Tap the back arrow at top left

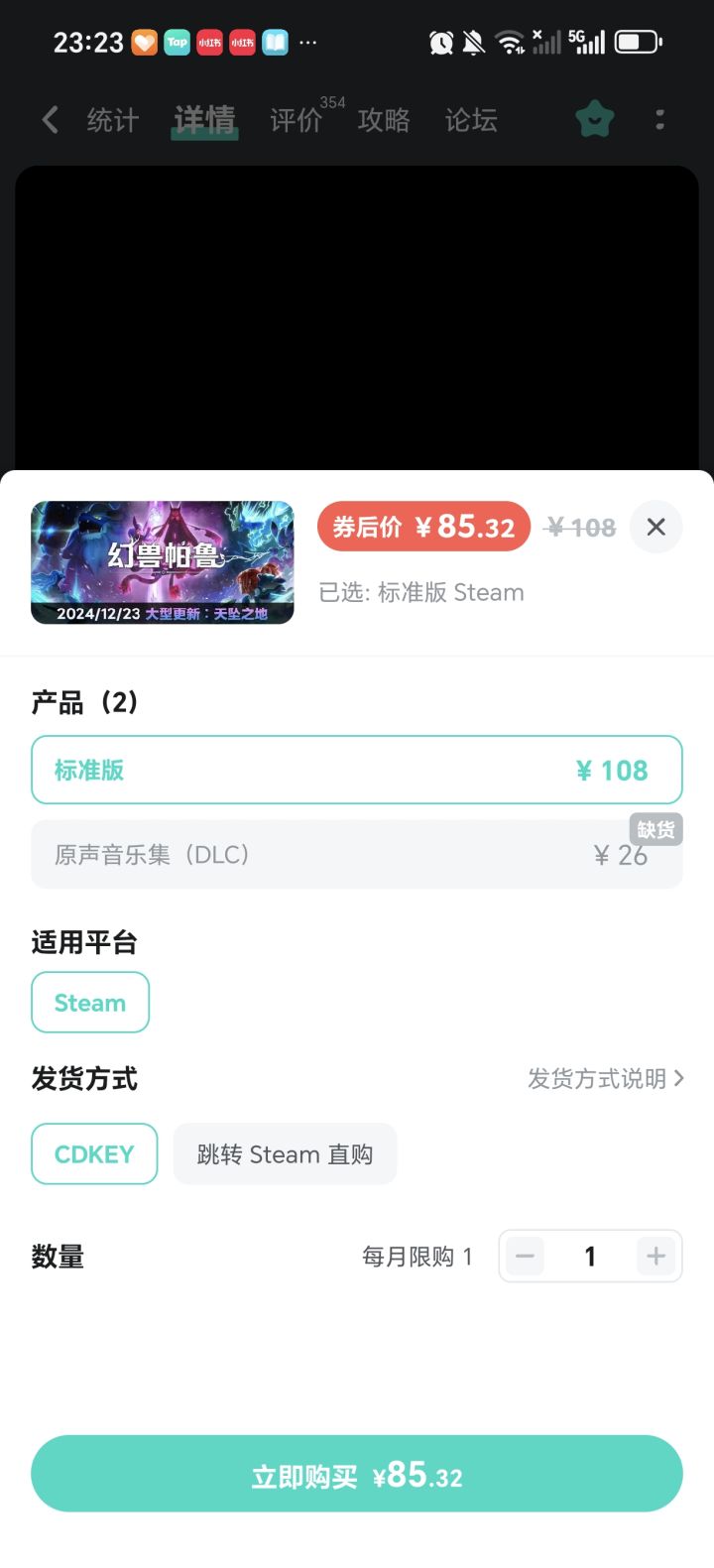coord(50,118)
